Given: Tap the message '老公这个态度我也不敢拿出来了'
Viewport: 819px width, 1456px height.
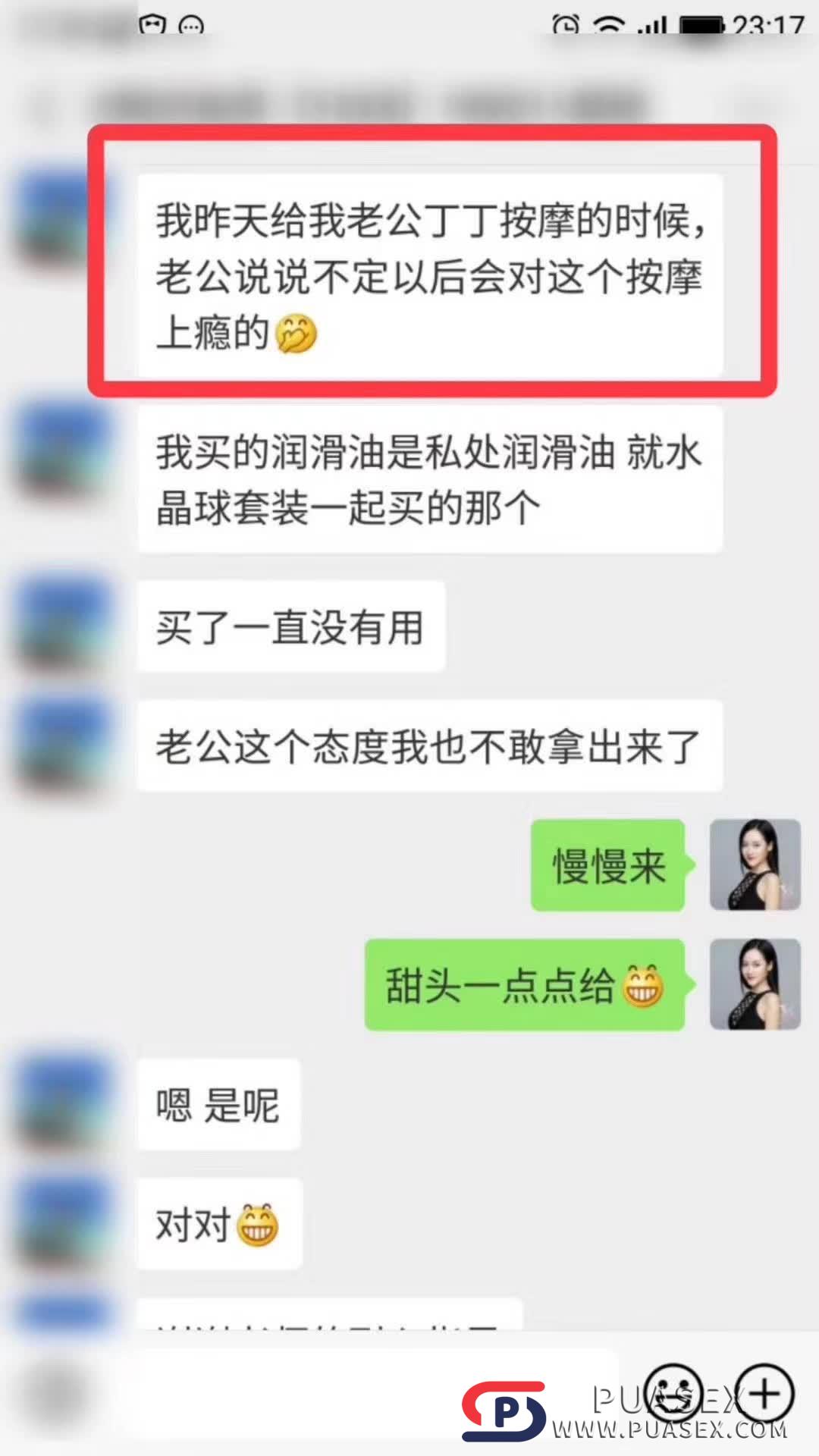Looking at the screenshot, I should [428, 745].
